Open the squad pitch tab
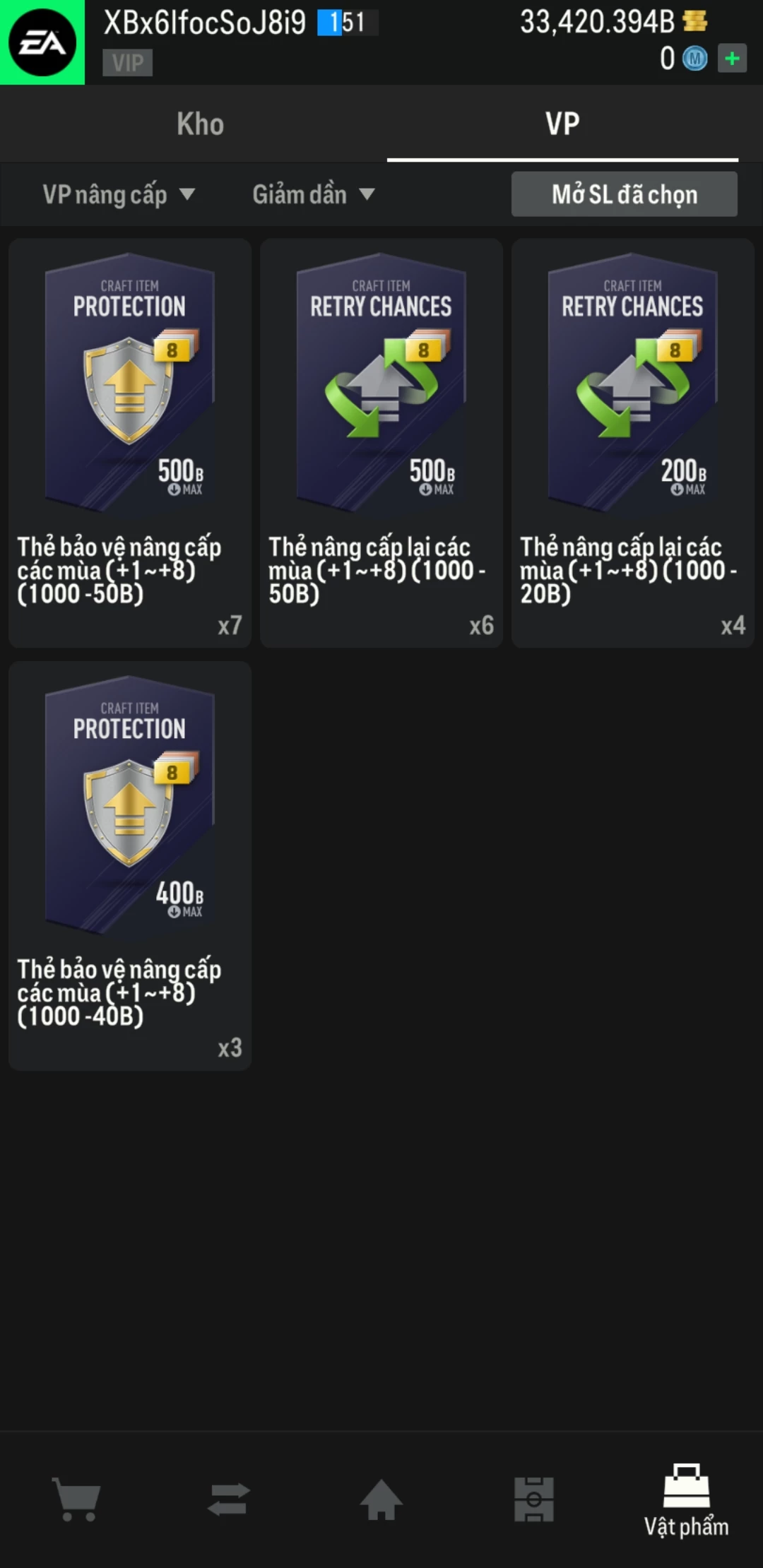The height and width of the screenshot is (1568, 763). [534, 1499]
